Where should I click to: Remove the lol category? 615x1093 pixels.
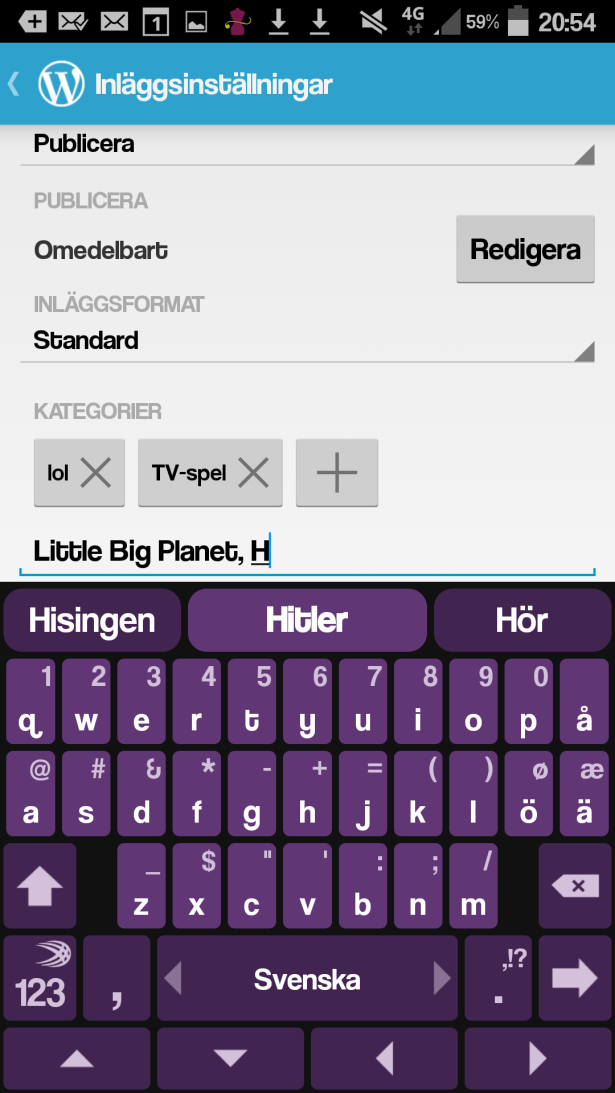96,473
